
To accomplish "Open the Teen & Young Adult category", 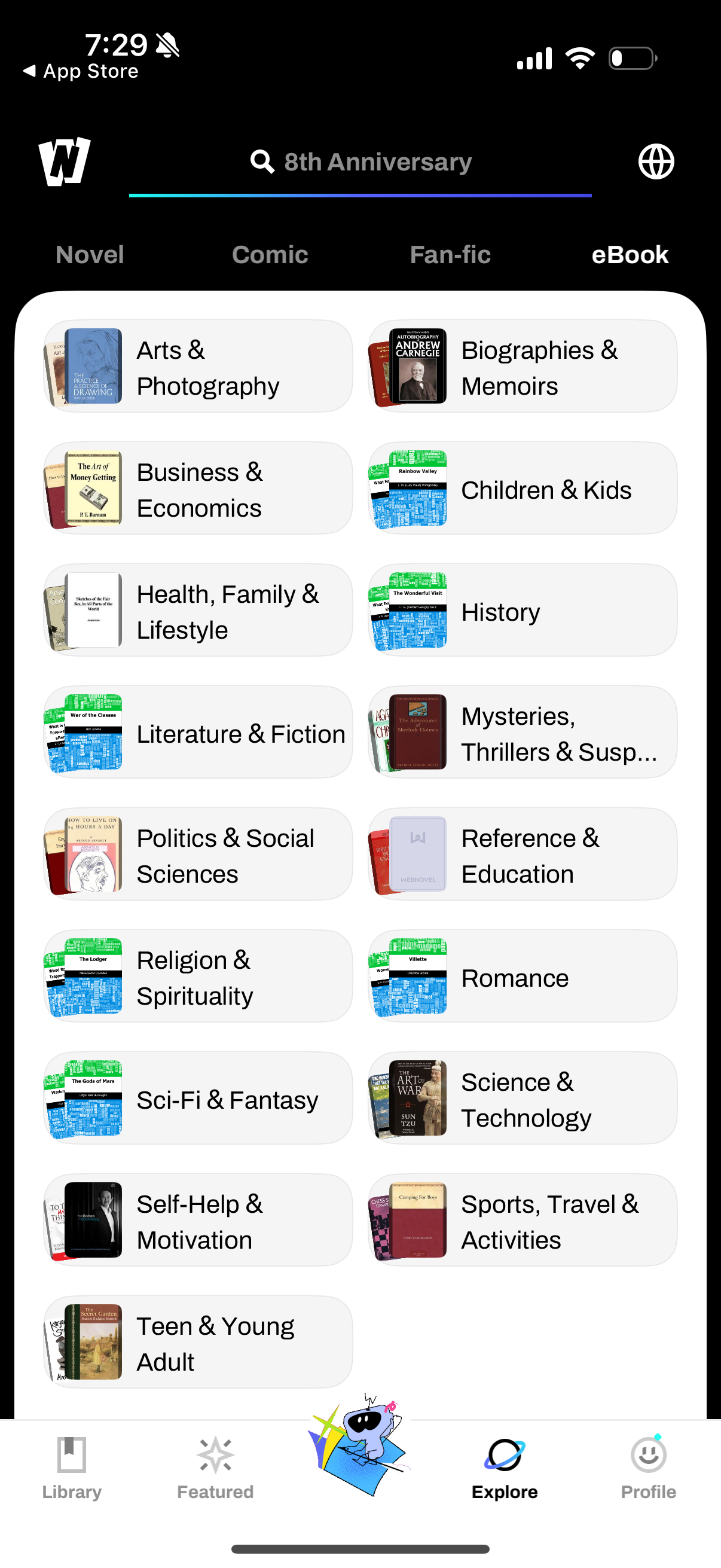I will pyautogui.click(x=198, y=1343).
